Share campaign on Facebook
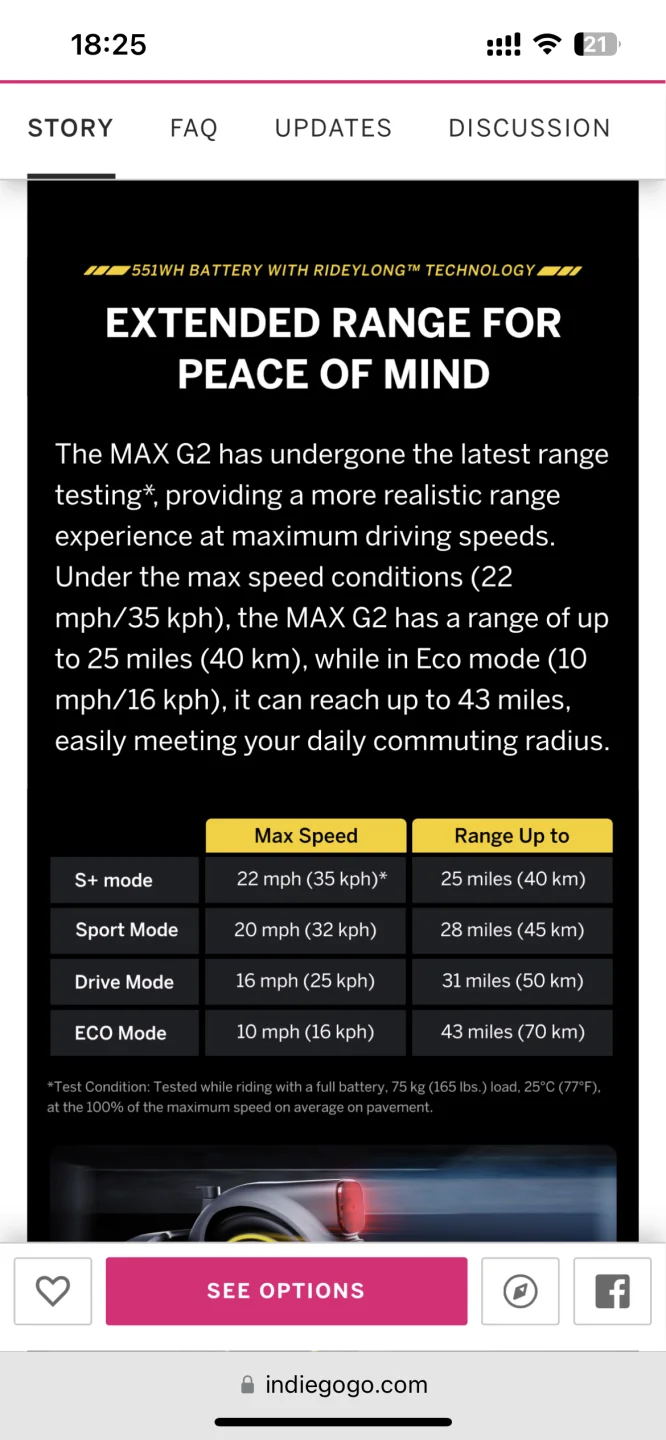The height and width of the screenshot is (1440, 666). [612, 1291]
